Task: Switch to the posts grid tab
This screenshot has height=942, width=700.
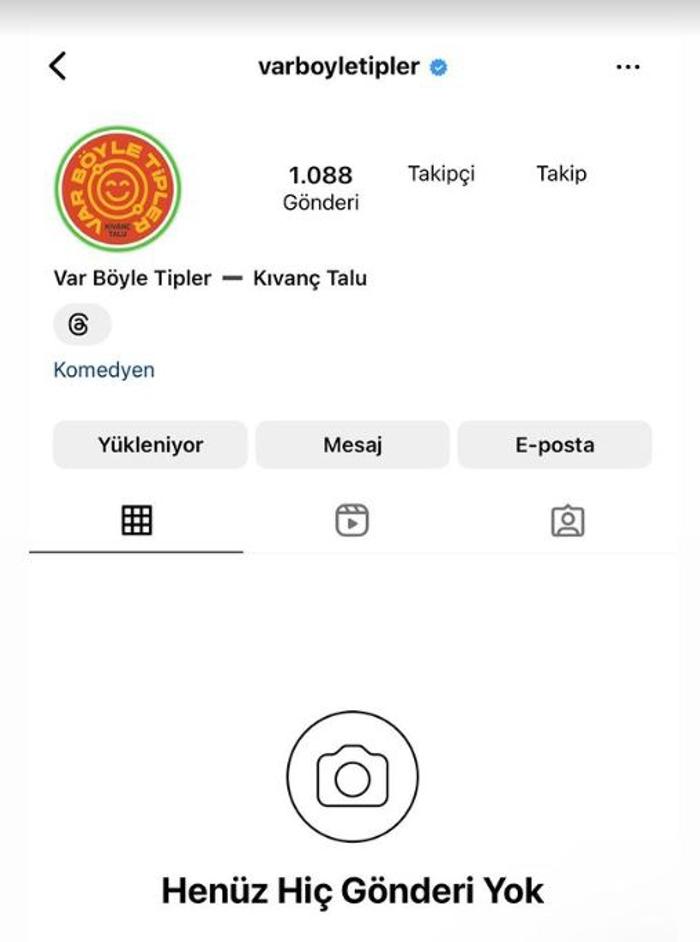Action: click(136, 520)
